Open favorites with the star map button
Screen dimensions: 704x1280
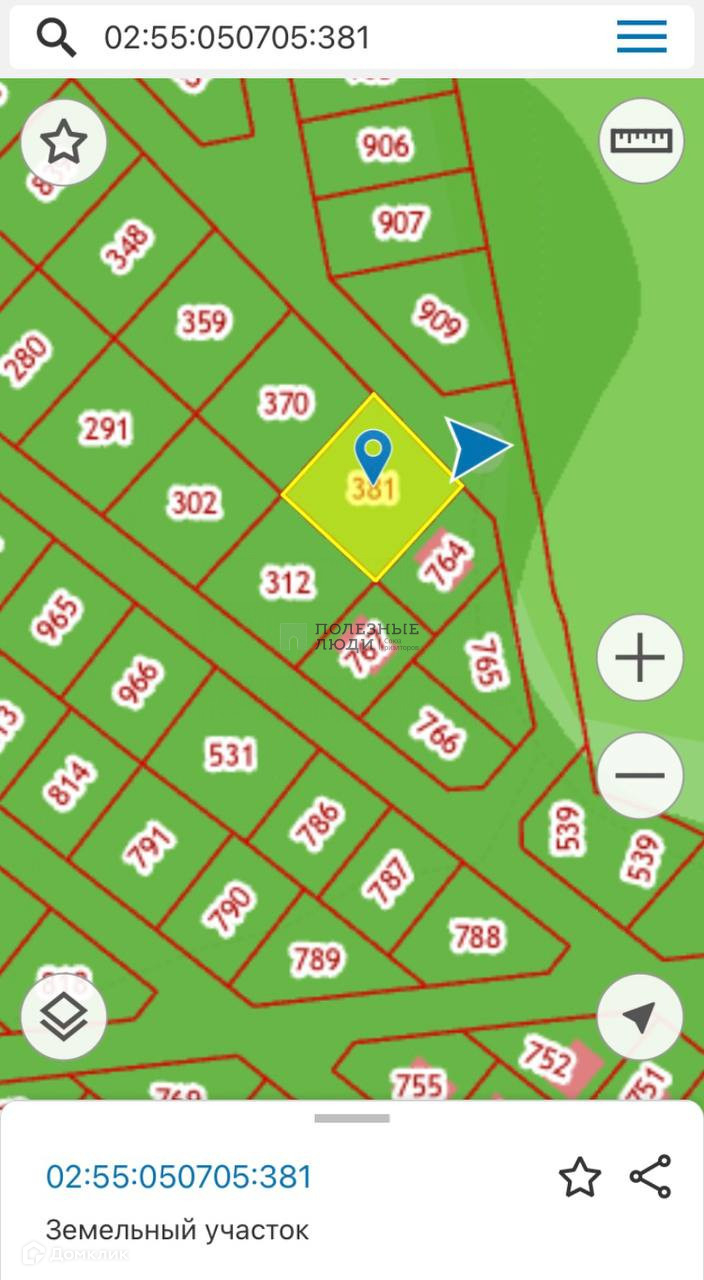[x=64, y=143]
